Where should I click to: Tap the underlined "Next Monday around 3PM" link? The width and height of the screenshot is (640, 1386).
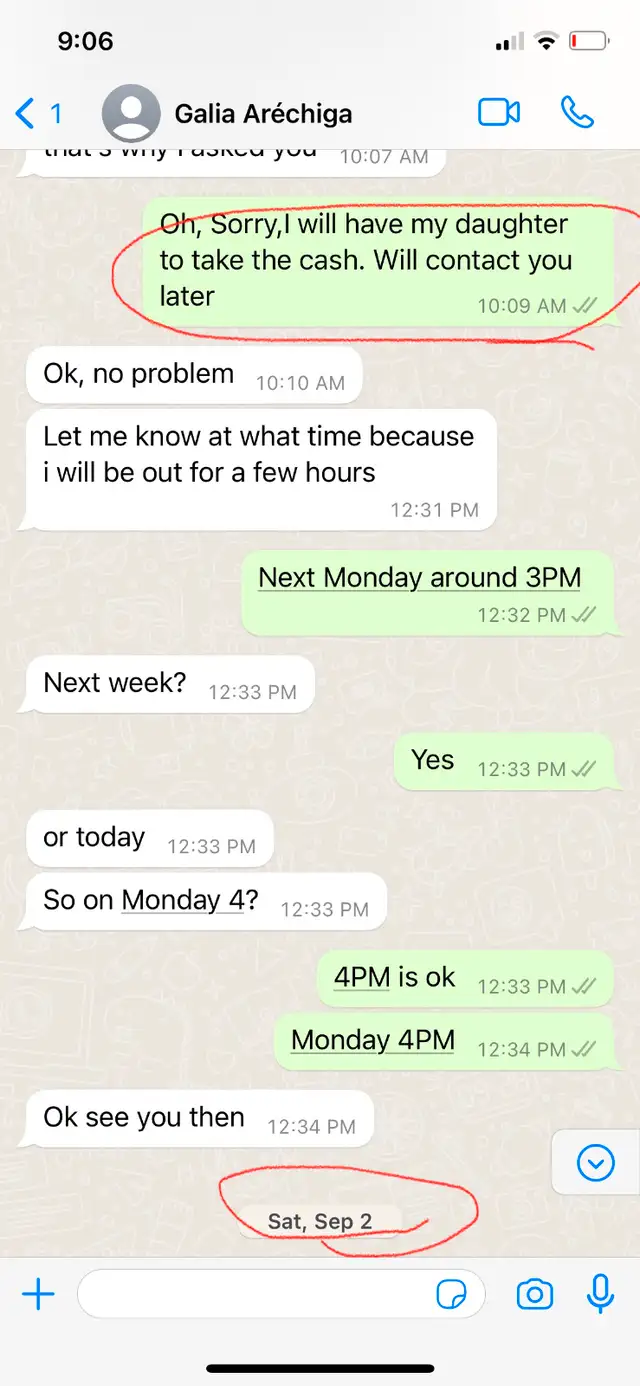coord(420,577)
